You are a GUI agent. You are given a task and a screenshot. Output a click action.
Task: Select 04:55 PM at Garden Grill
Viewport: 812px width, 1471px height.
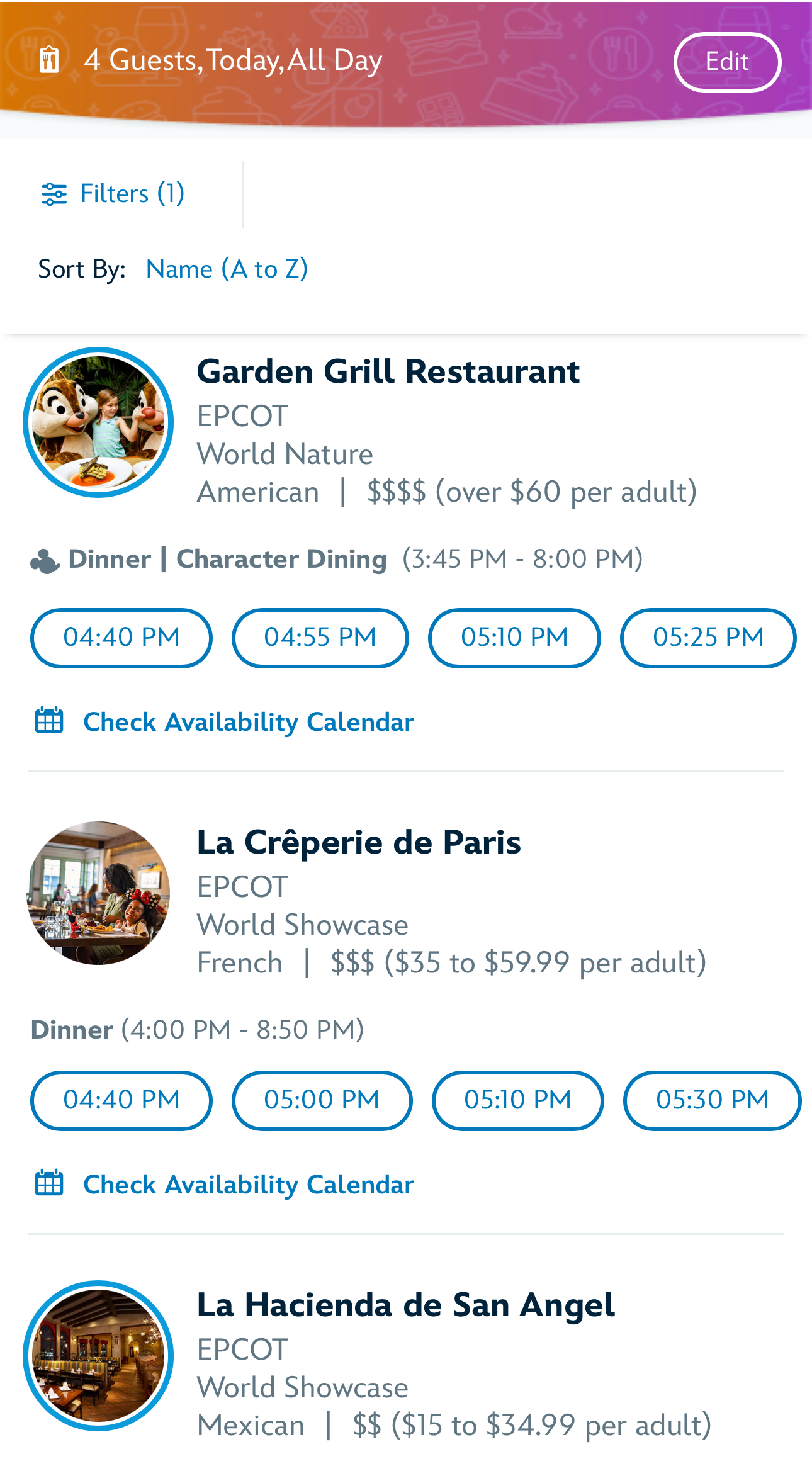[320, 637]
